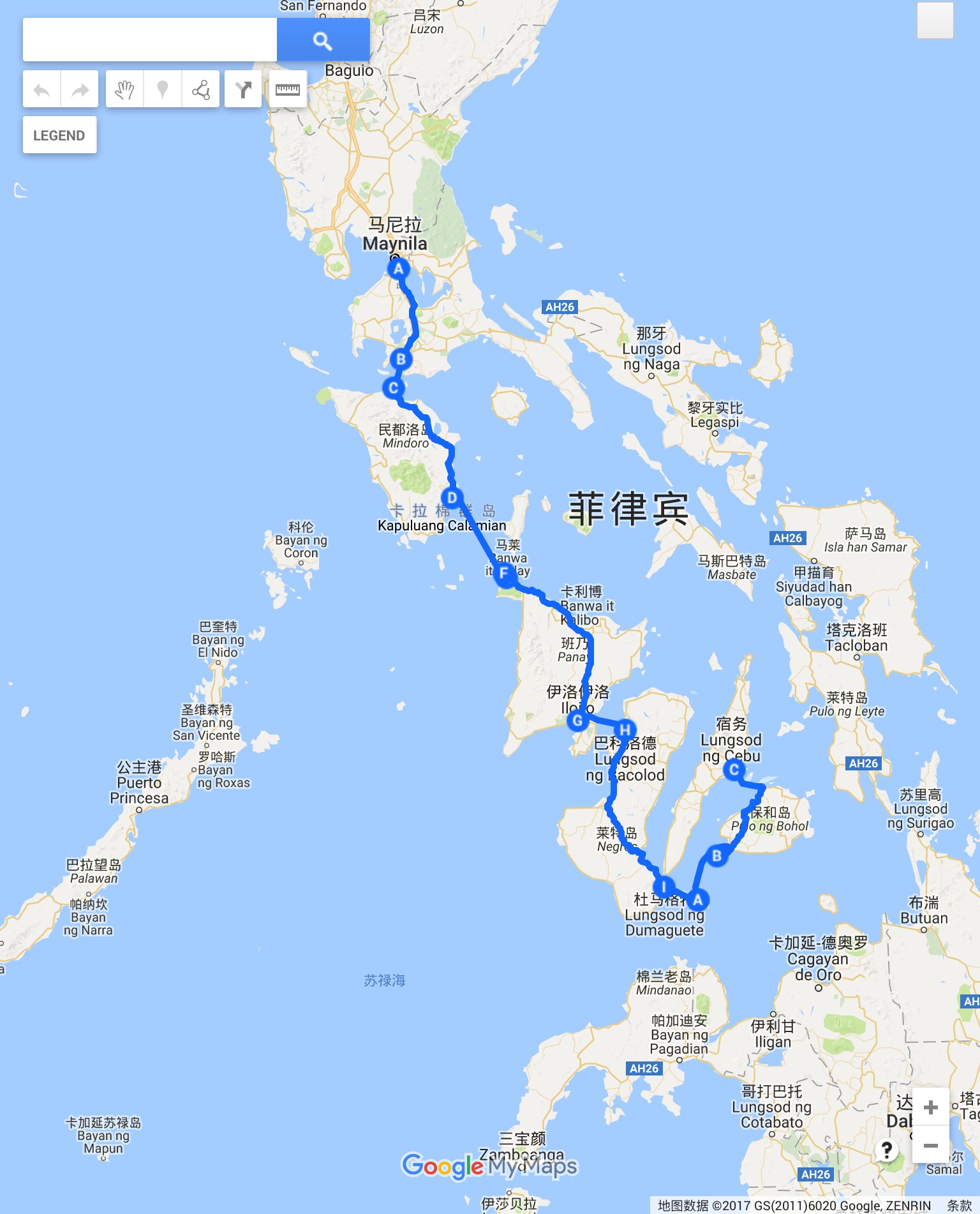980x1214 pixels.
Task: Open the help question mark
Action: (886, 1150)
